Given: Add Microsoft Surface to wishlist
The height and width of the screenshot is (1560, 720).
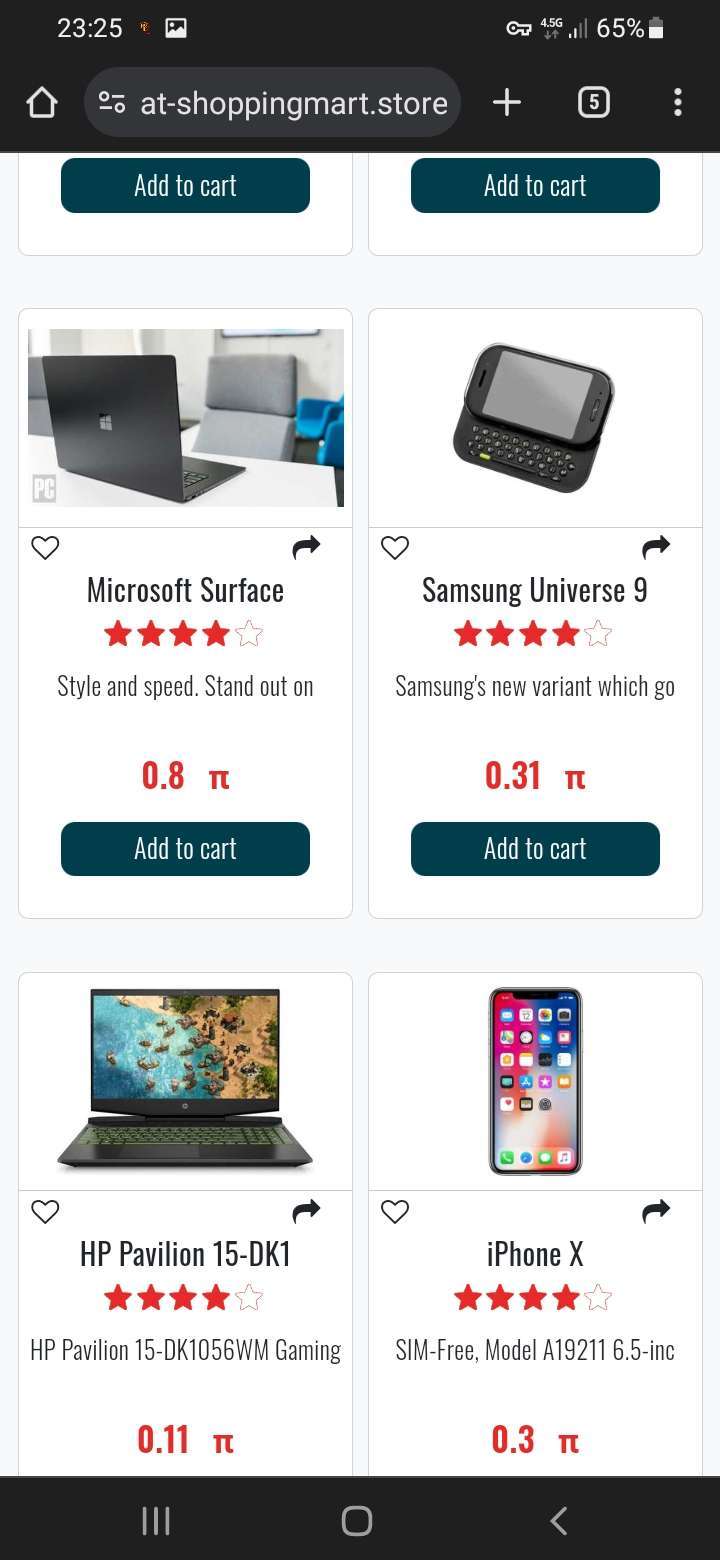Looking at the screenshot, I should pos(45,547).
